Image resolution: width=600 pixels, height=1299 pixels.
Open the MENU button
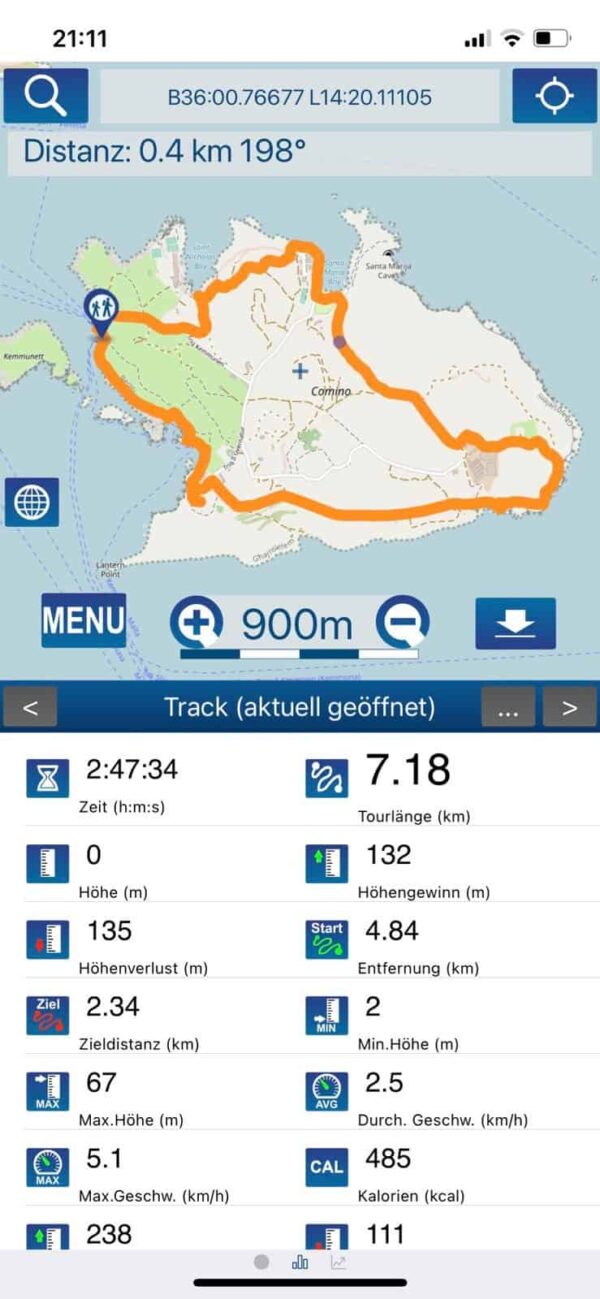point(83,620)
